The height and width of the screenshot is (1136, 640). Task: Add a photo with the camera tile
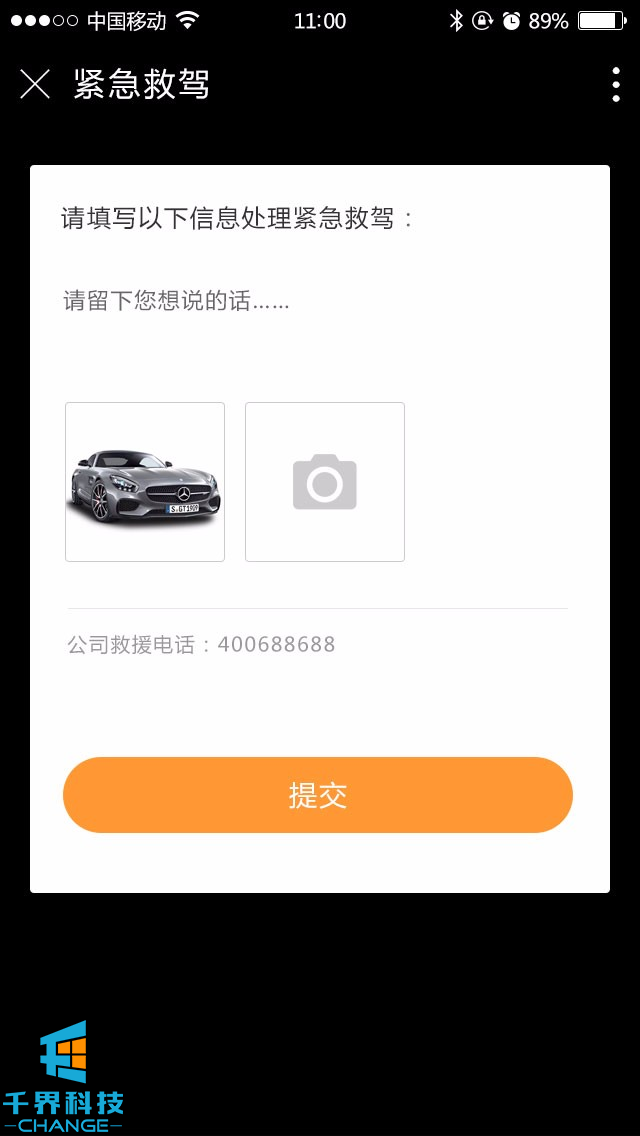[x=325, y=482]
